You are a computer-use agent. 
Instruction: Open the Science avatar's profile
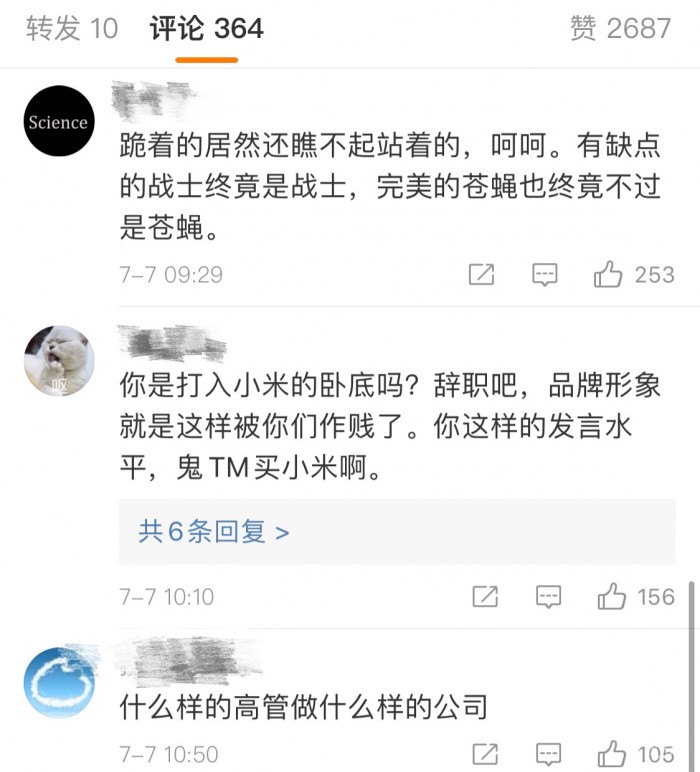[58, 122]
